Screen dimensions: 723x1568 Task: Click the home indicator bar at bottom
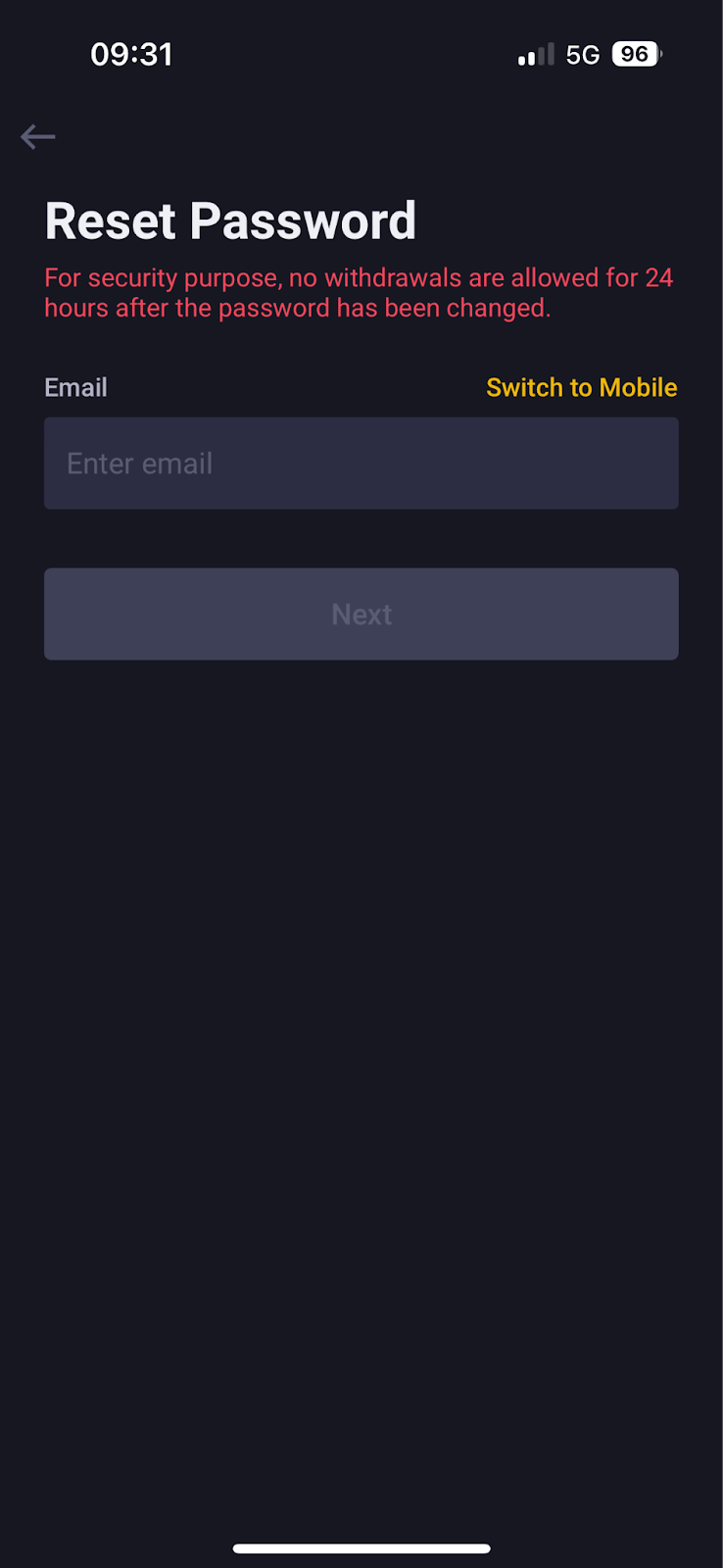tap(361, 1548)
